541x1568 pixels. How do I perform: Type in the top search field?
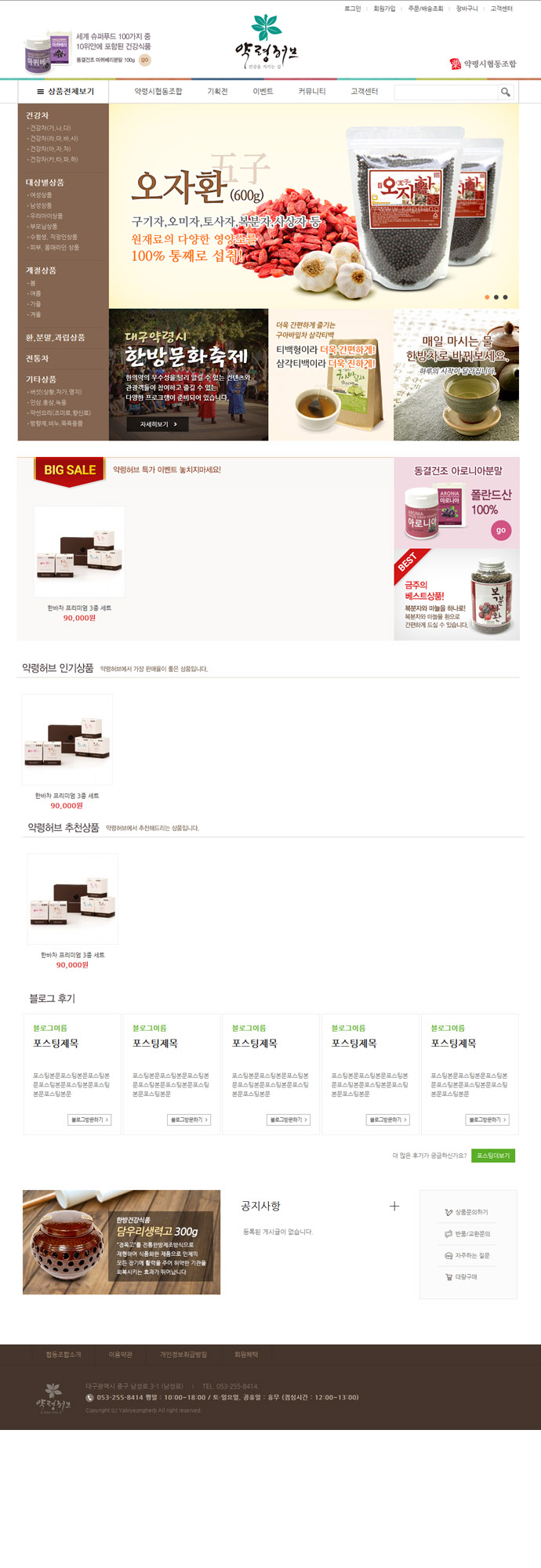click(445, 93)
